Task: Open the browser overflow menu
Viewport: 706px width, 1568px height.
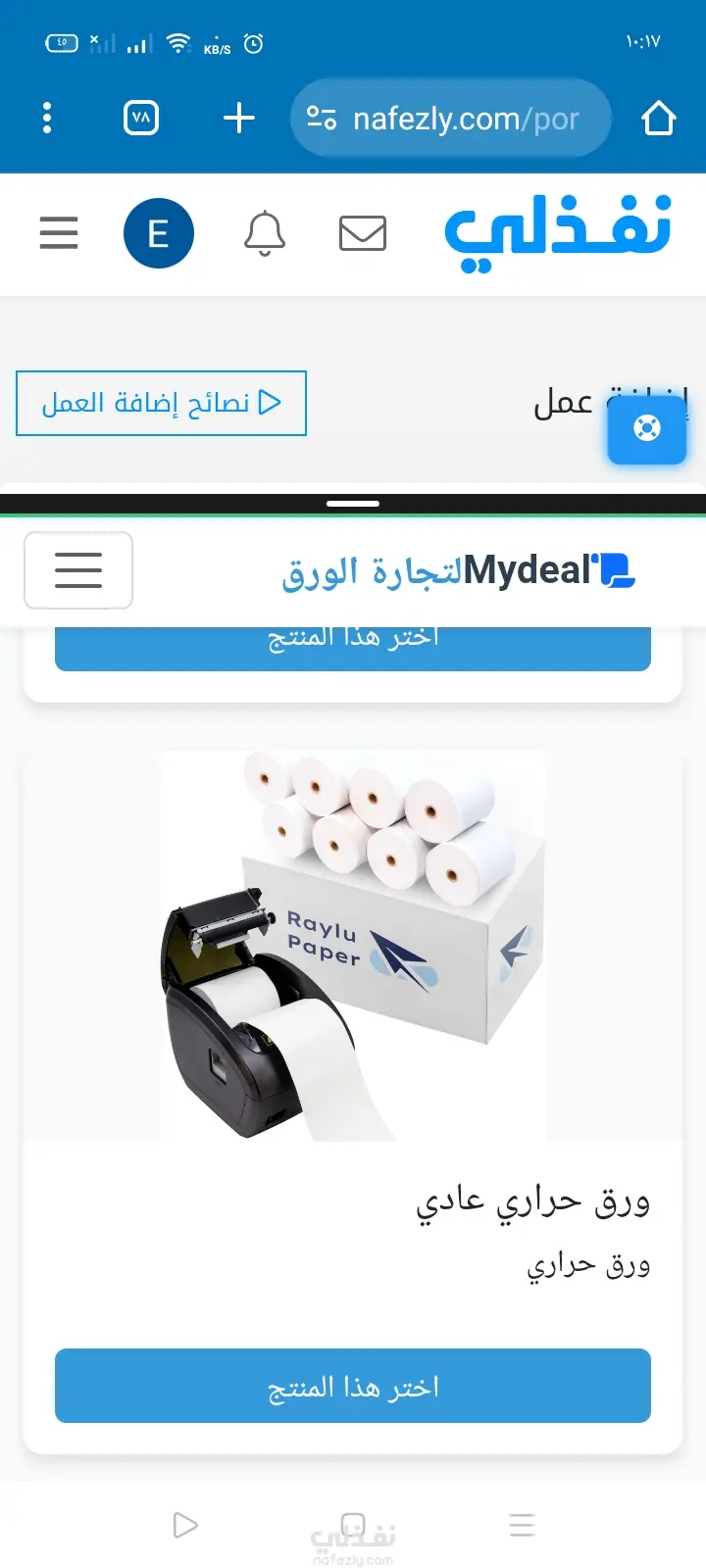Action: (x=47, y=119)
